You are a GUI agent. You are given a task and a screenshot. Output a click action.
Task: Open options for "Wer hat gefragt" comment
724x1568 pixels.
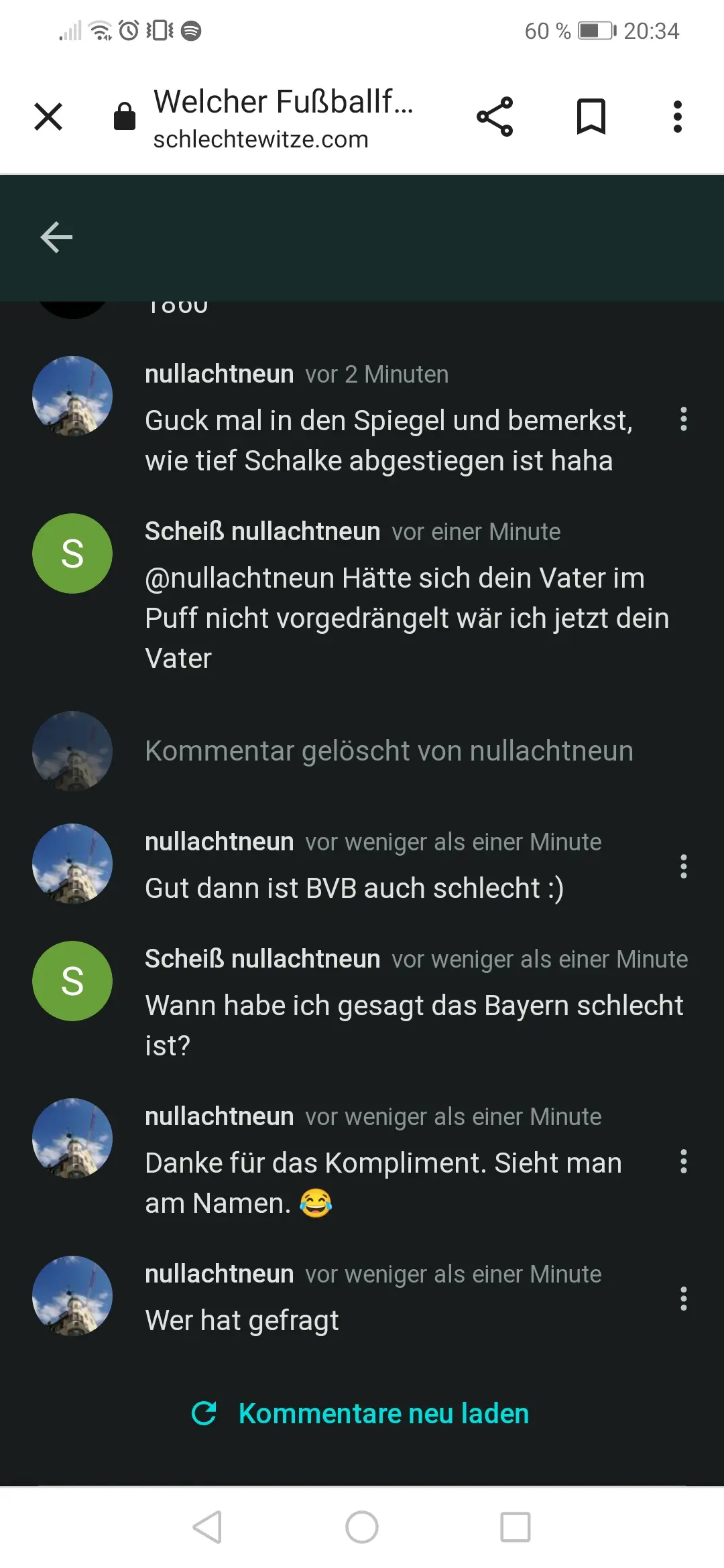click(683, 1299)
